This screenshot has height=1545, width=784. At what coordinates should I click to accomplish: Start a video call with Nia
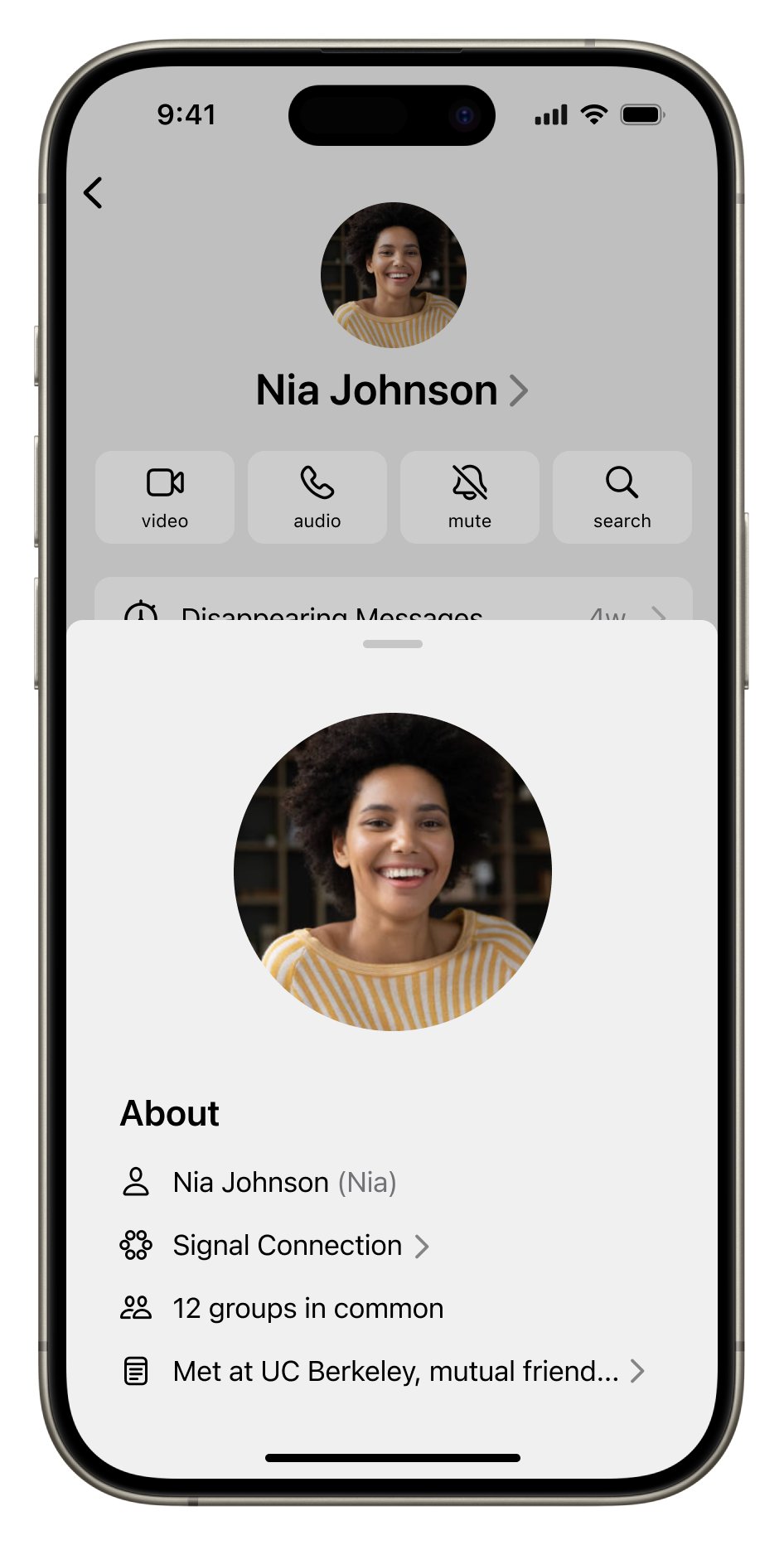[x=165, y=497]
